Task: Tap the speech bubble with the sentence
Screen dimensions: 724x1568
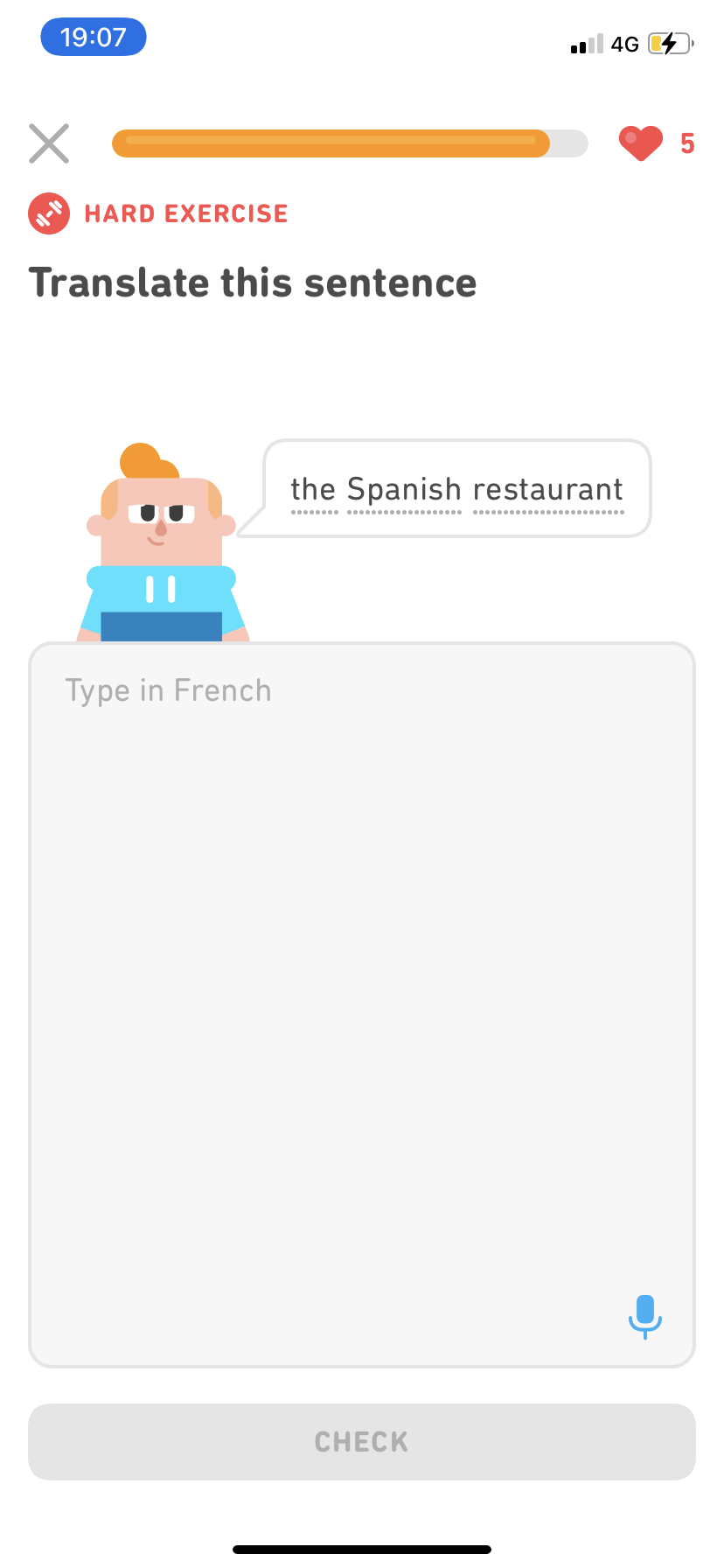Action: pos(455,488)
